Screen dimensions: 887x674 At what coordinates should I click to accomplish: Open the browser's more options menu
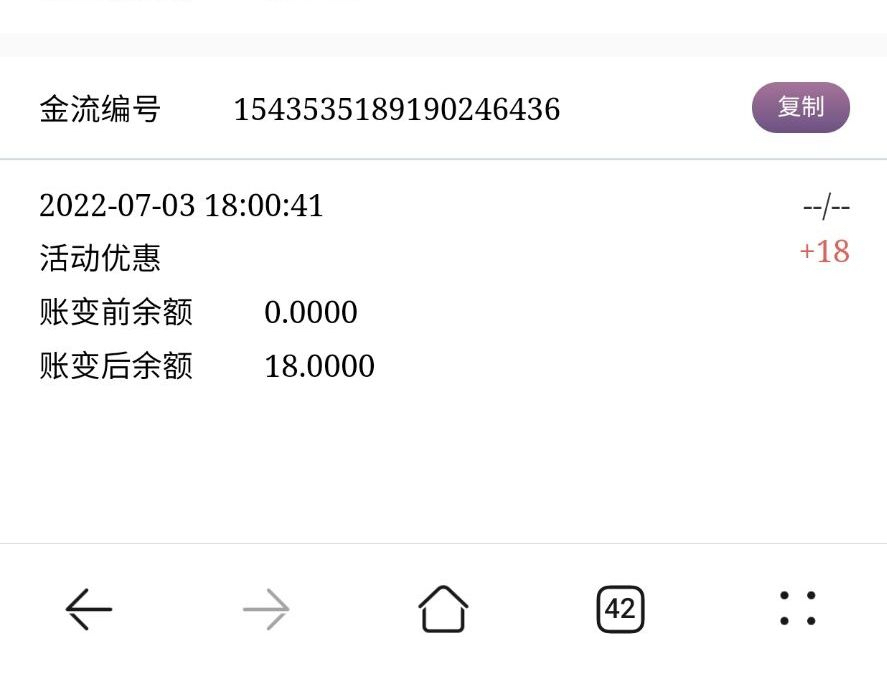[797, 608]
